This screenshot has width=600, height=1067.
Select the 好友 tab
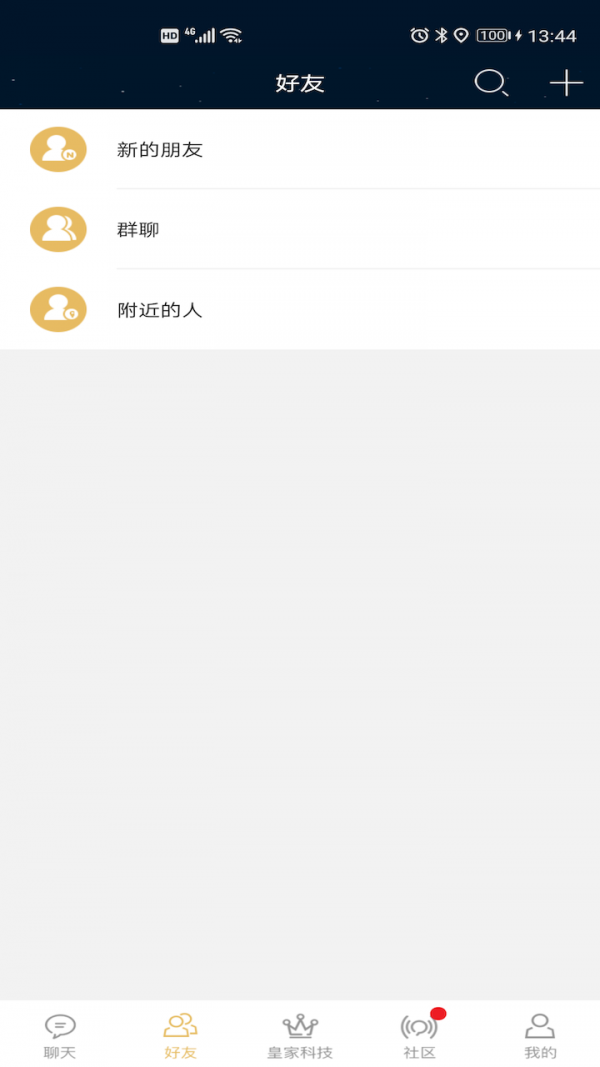point(180,1036)
